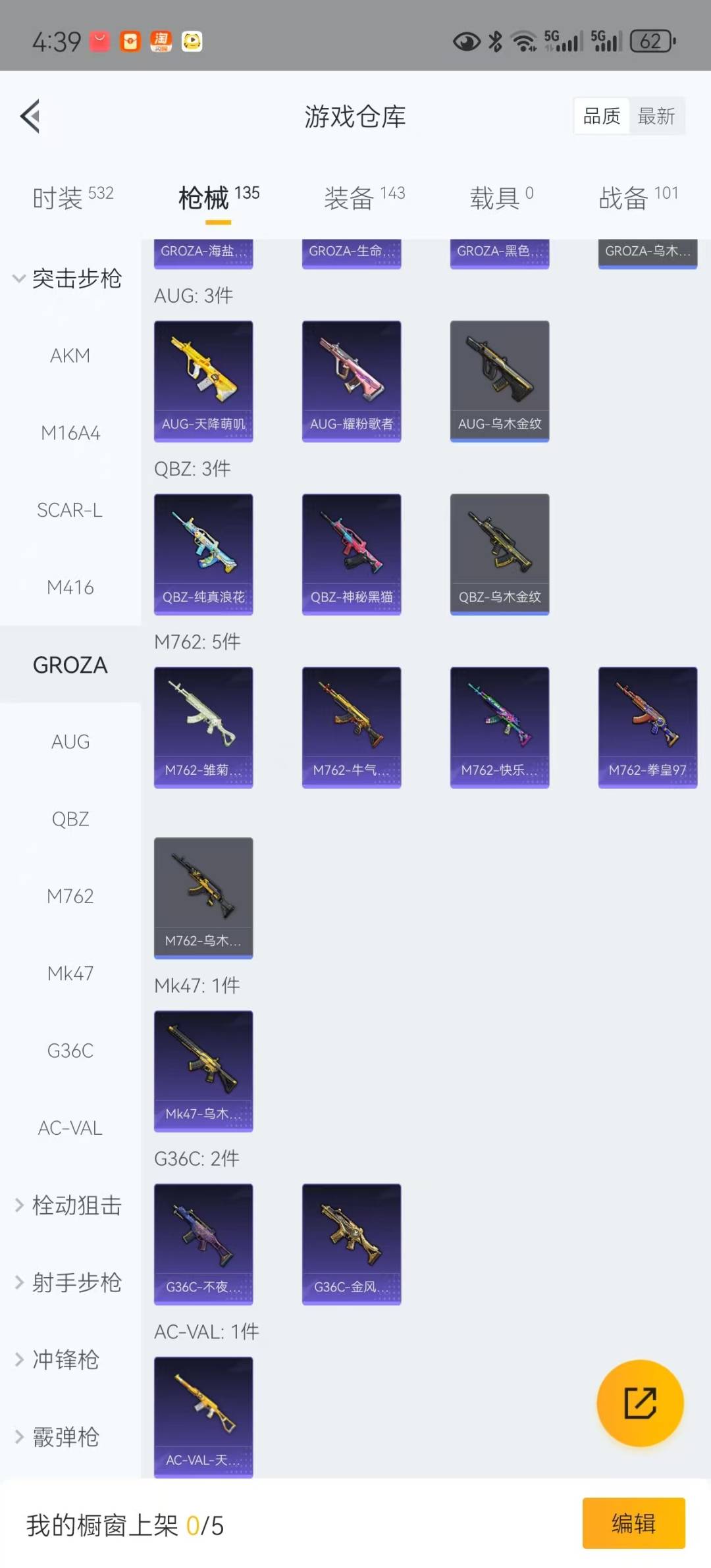The width and height of the screenshot is (711, 1568).
Task: Jump to M416 weapons
Action: point(70,587)
